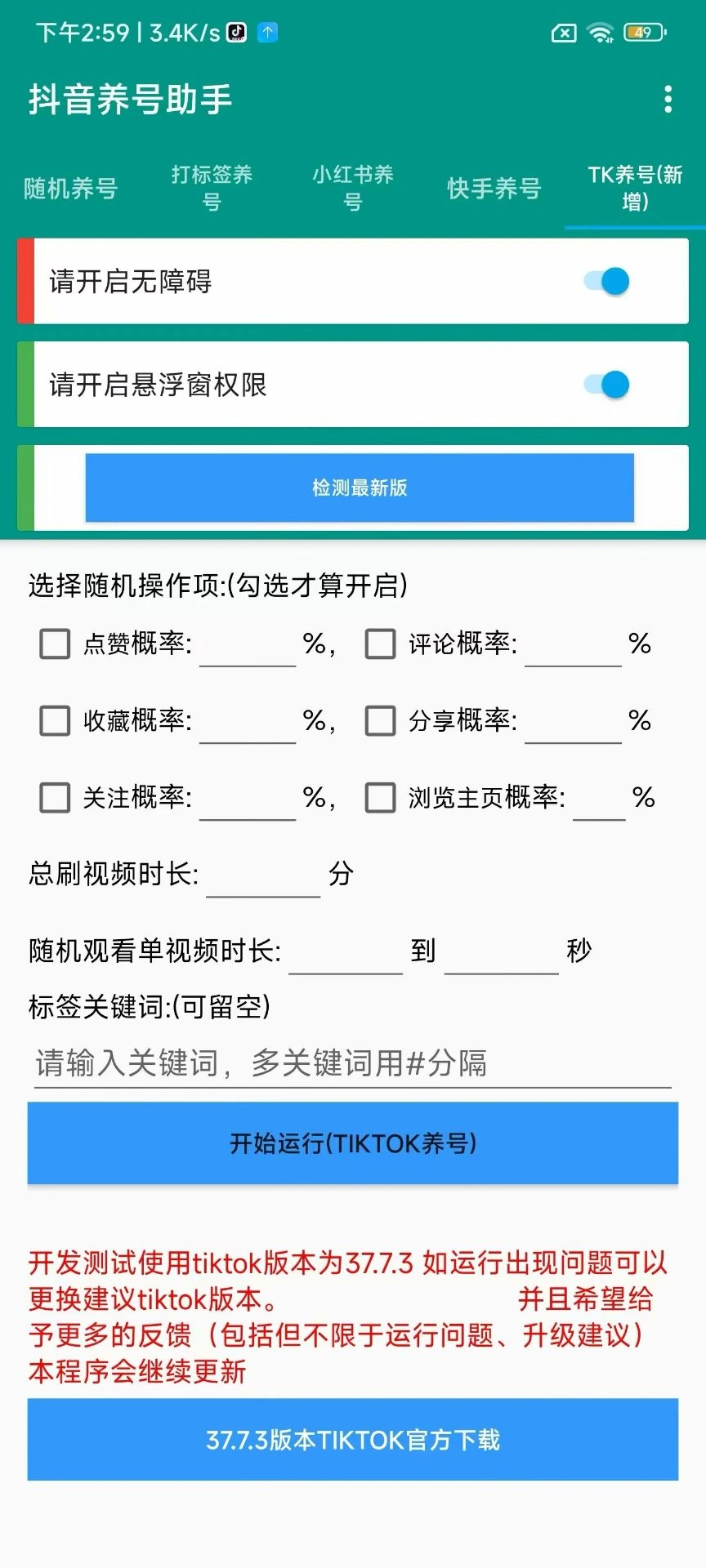This screenshot has width=706, height=1568.
Task: Switch to the 快手养号 tab
Action: pos(493,188)
